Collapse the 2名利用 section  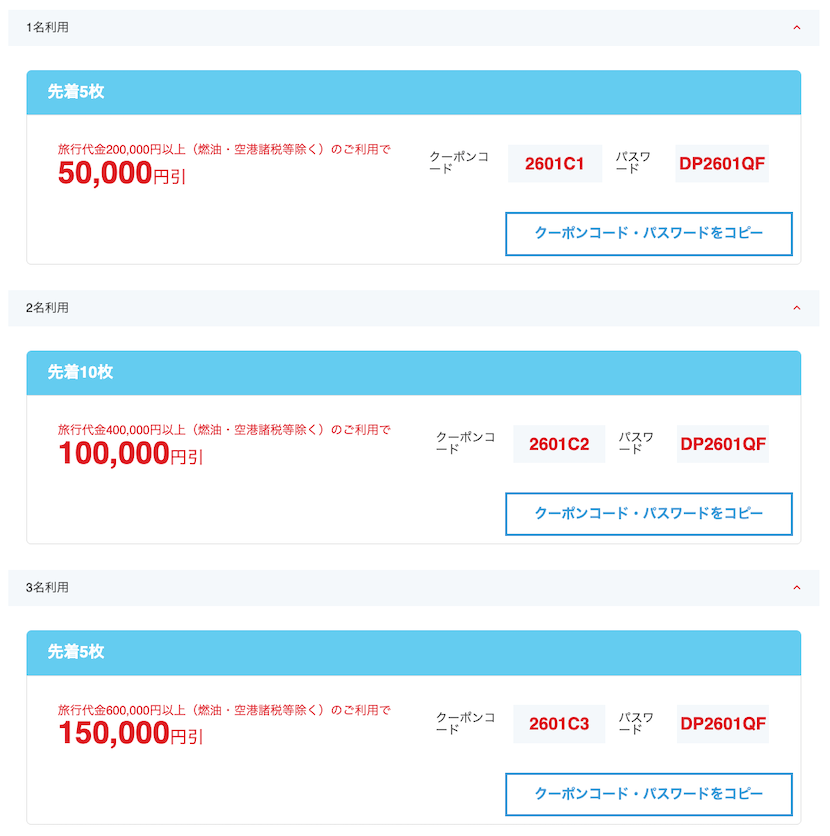tap(796, 308)
